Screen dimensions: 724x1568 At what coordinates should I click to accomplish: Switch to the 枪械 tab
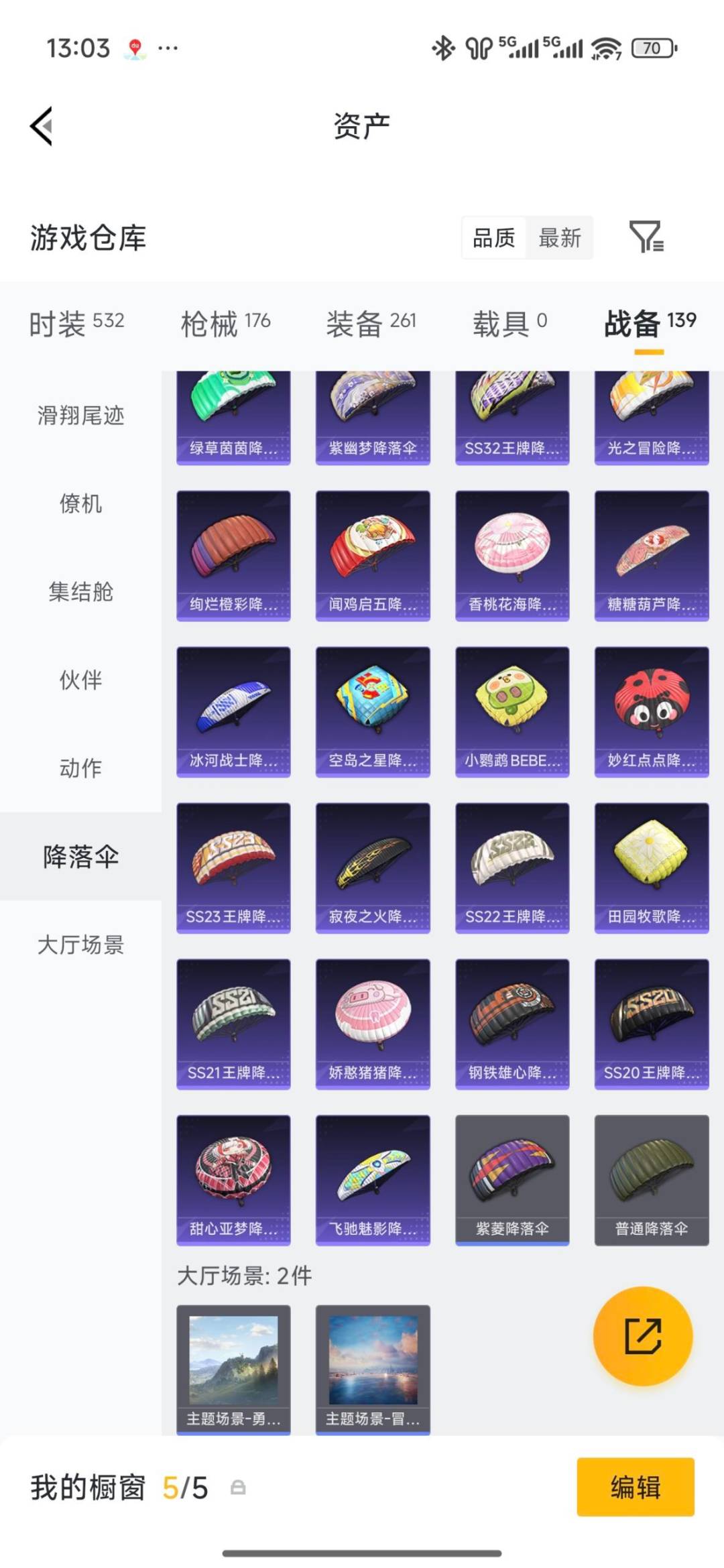pos(209,322)
